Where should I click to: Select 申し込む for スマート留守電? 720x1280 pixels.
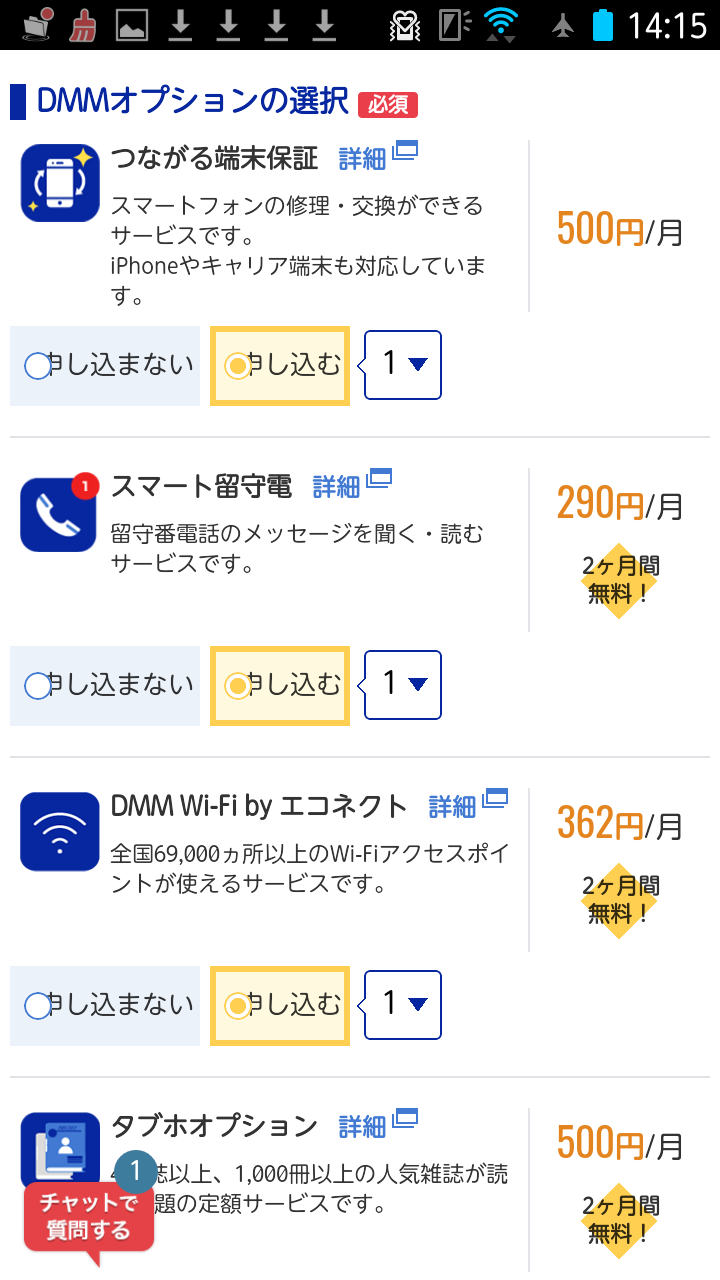(280, 686)
